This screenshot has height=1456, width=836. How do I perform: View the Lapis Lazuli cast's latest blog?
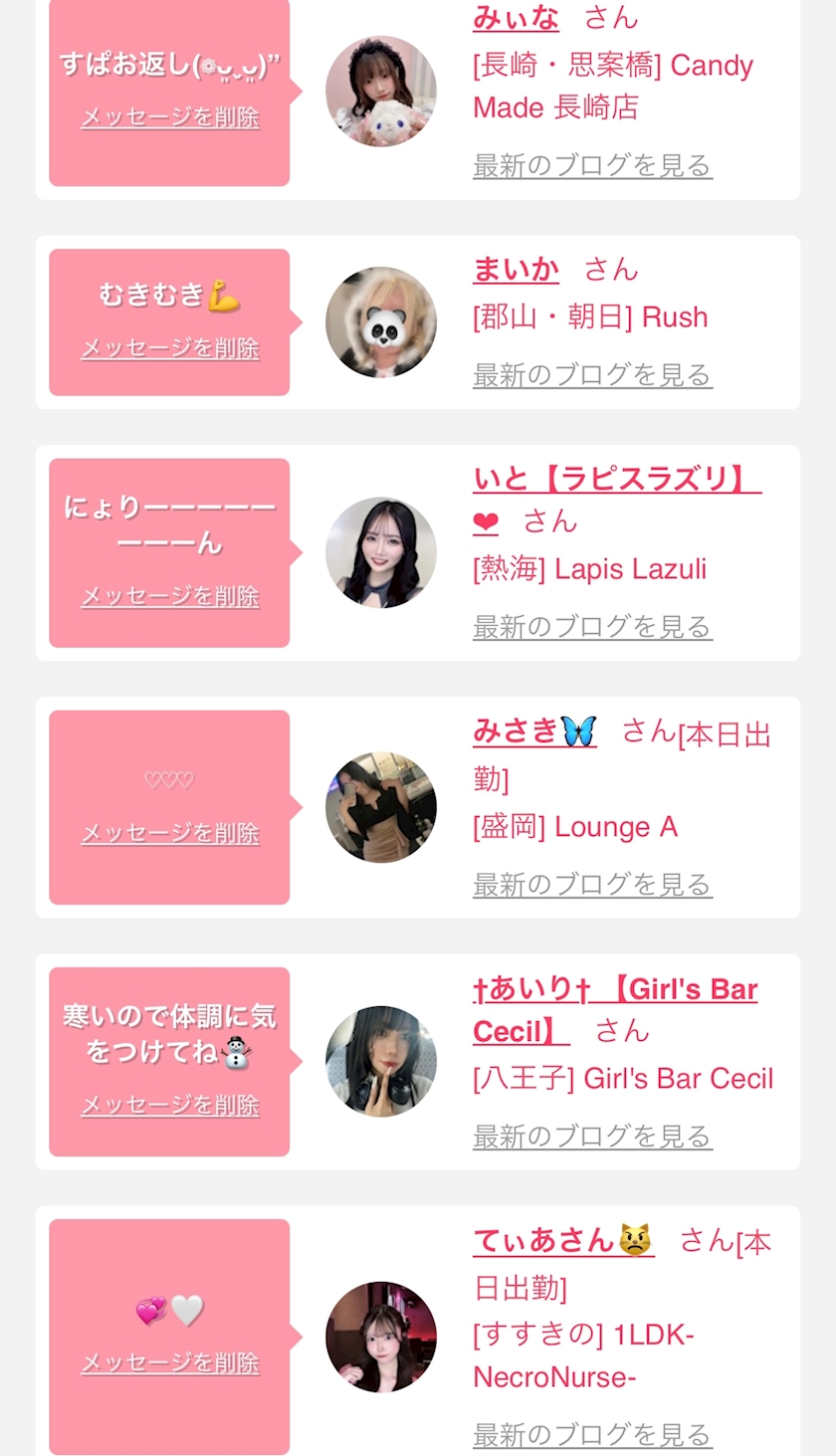tap(592, 627)
